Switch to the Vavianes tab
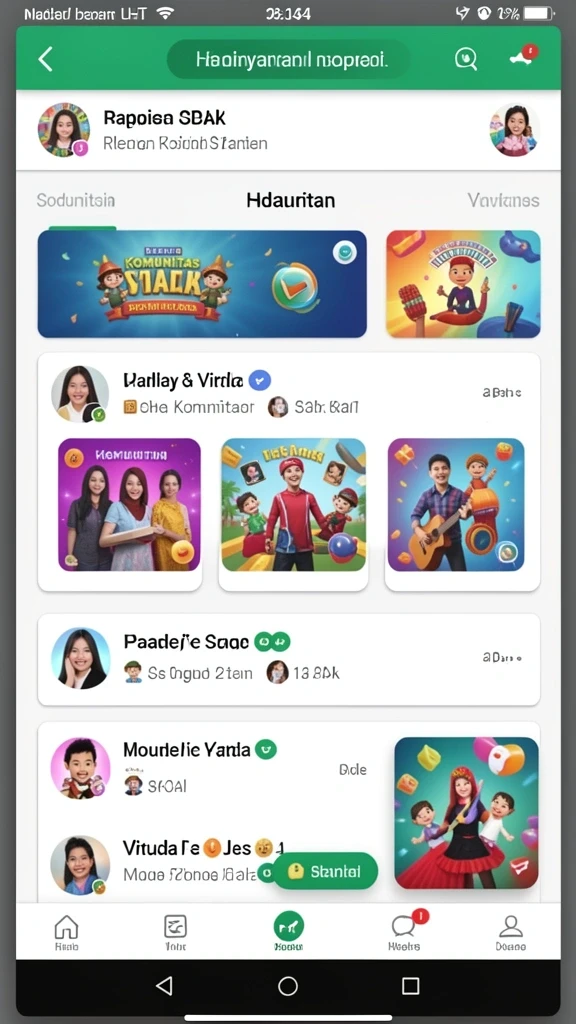 (504, 200)
